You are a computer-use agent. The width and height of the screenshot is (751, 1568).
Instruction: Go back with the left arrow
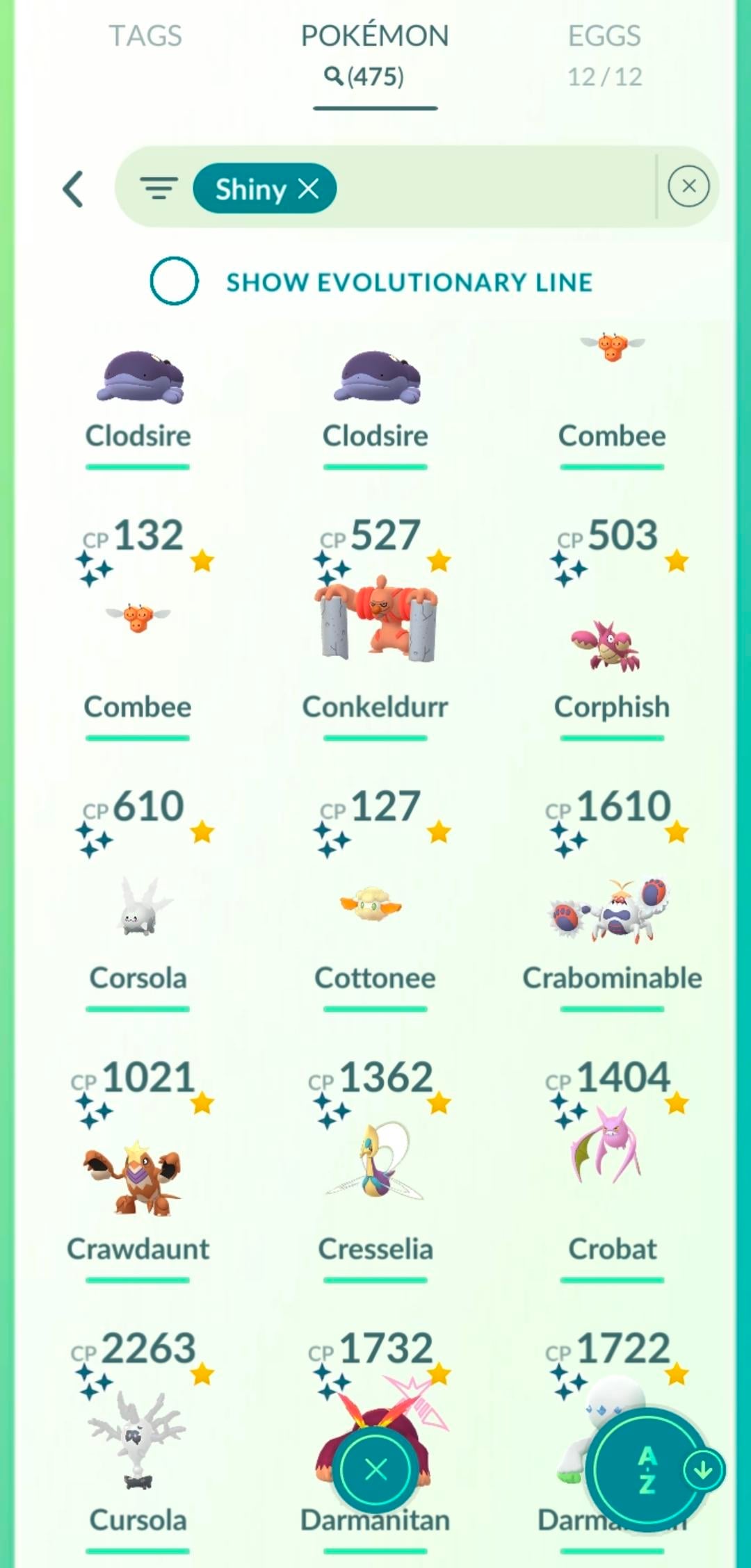(x=74, y=189)
